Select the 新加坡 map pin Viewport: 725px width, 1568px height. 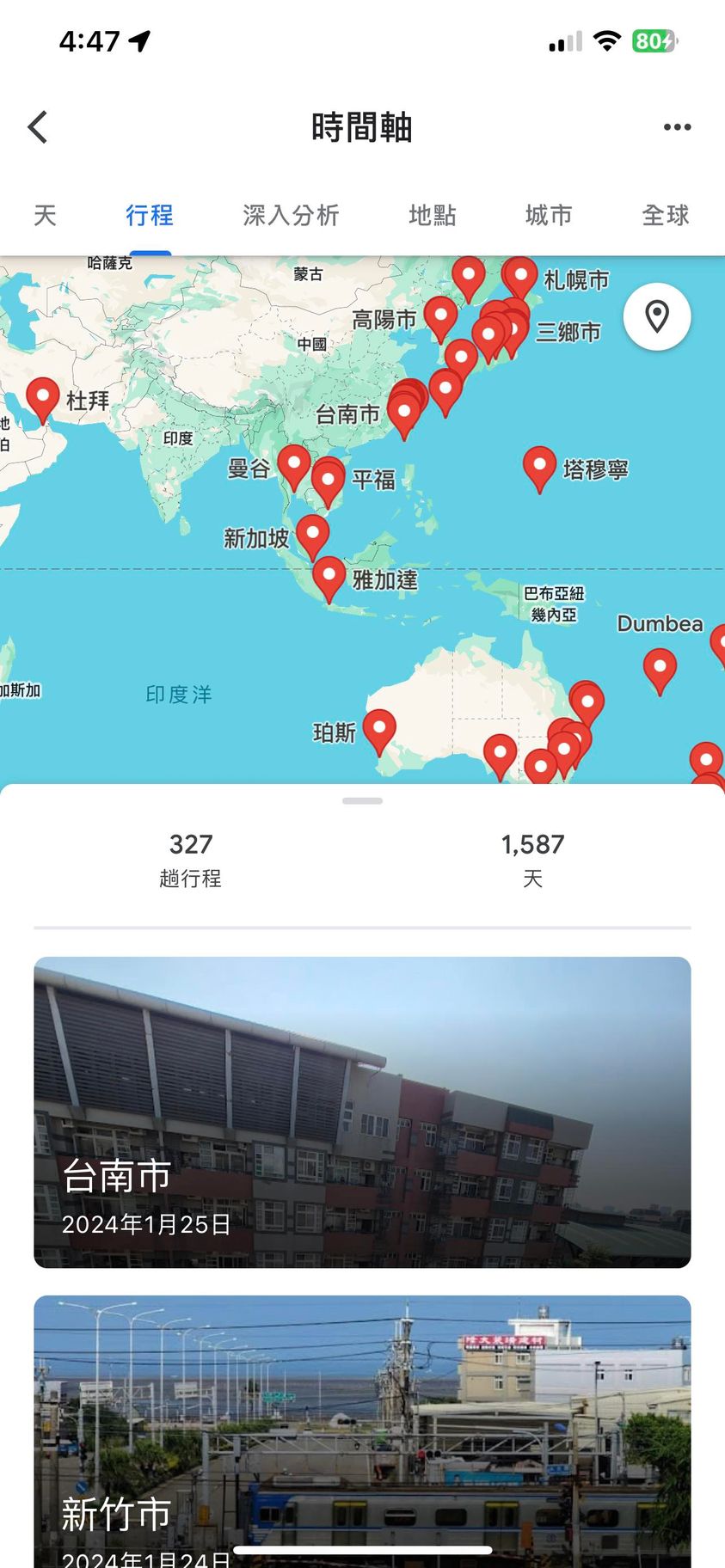point(312,534)
